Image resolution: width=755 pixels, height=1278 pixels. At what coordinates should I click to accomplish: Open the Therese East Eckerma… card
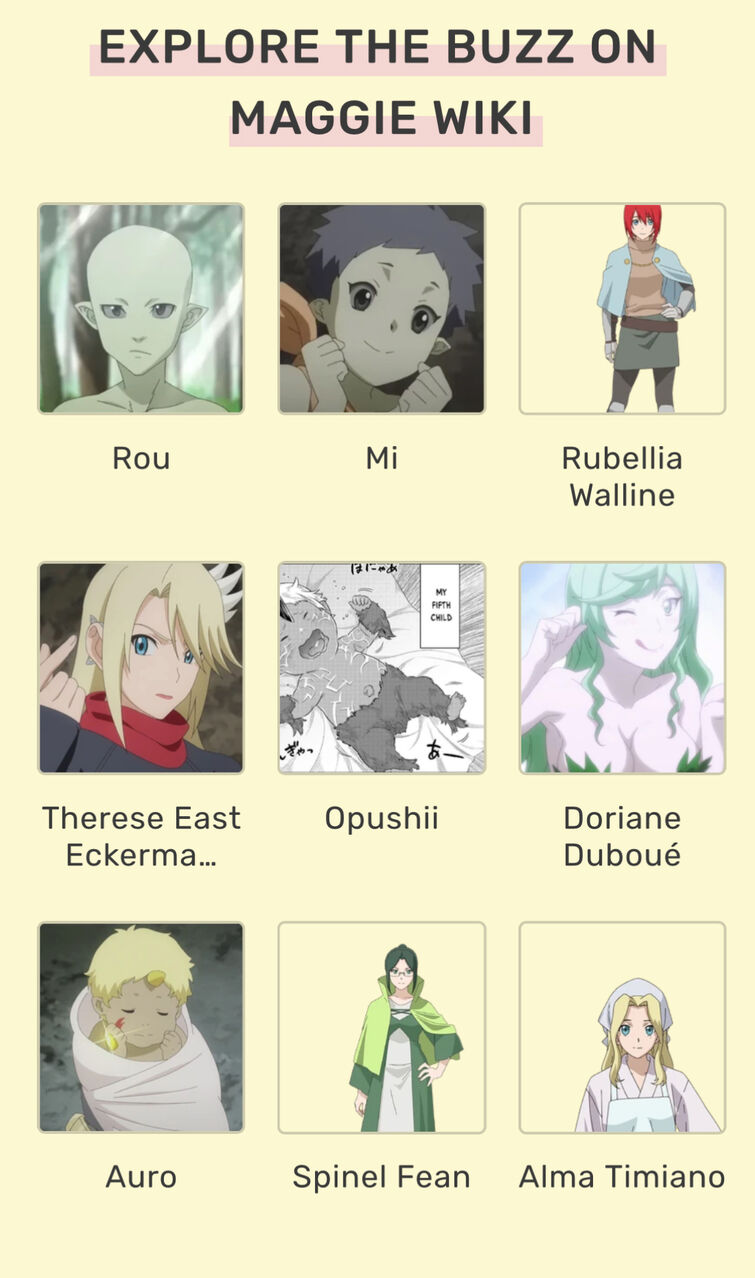(x=141, y=668)
